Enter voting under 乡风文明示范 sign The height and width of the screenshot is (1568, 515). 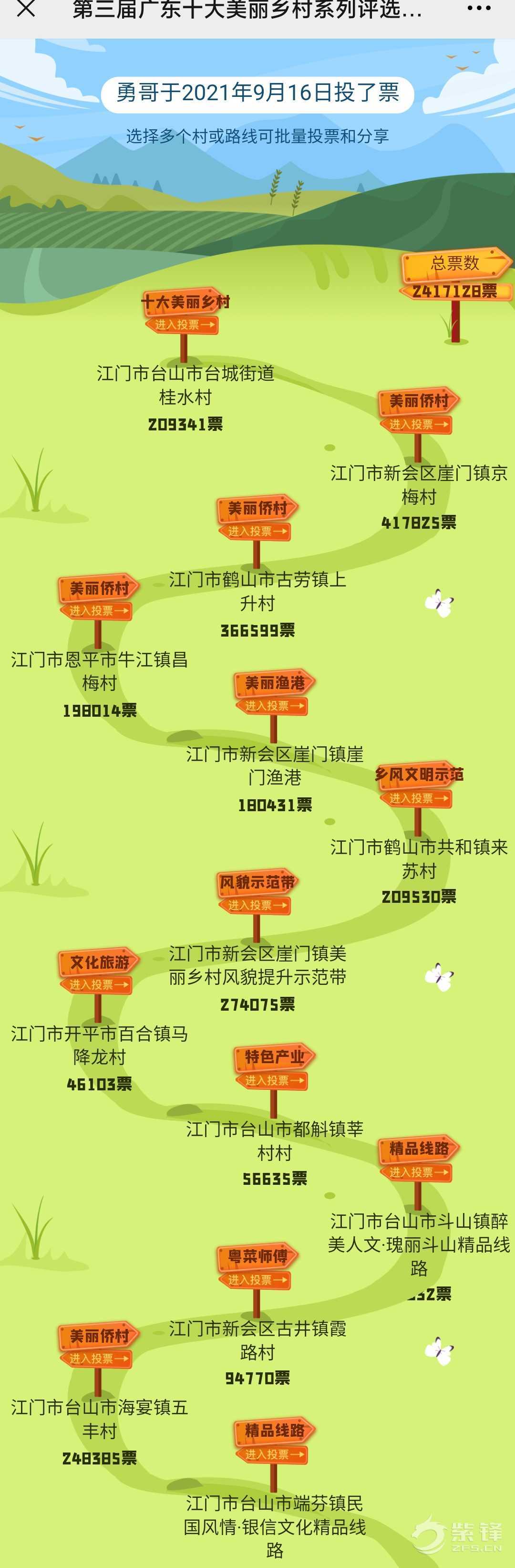[417, 799]
